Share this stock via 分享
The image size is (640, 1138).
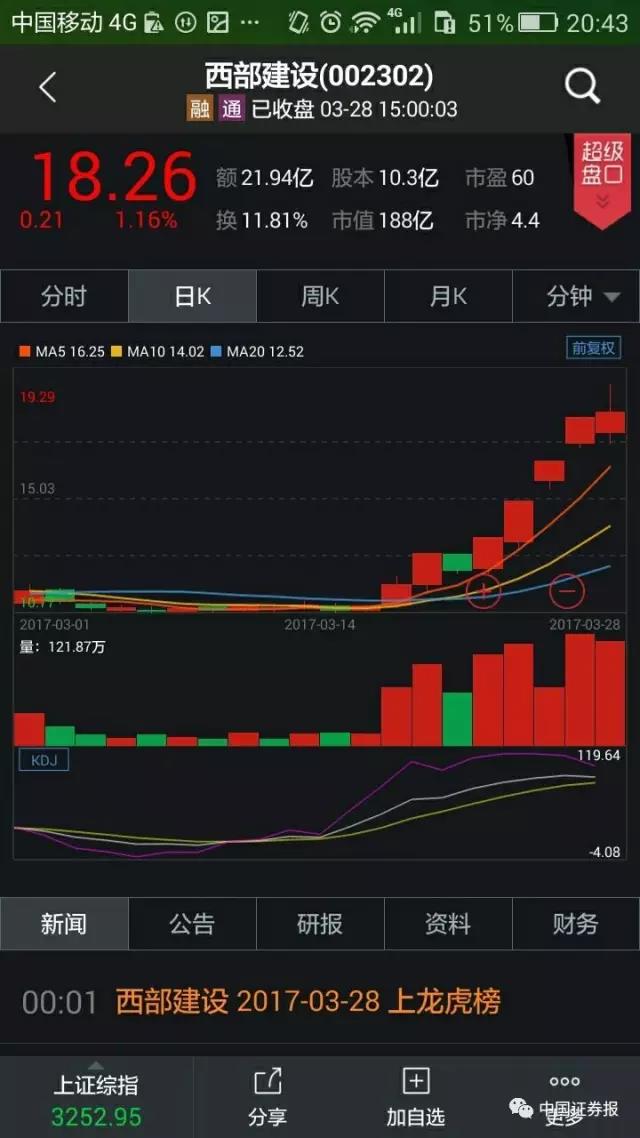268,1097
